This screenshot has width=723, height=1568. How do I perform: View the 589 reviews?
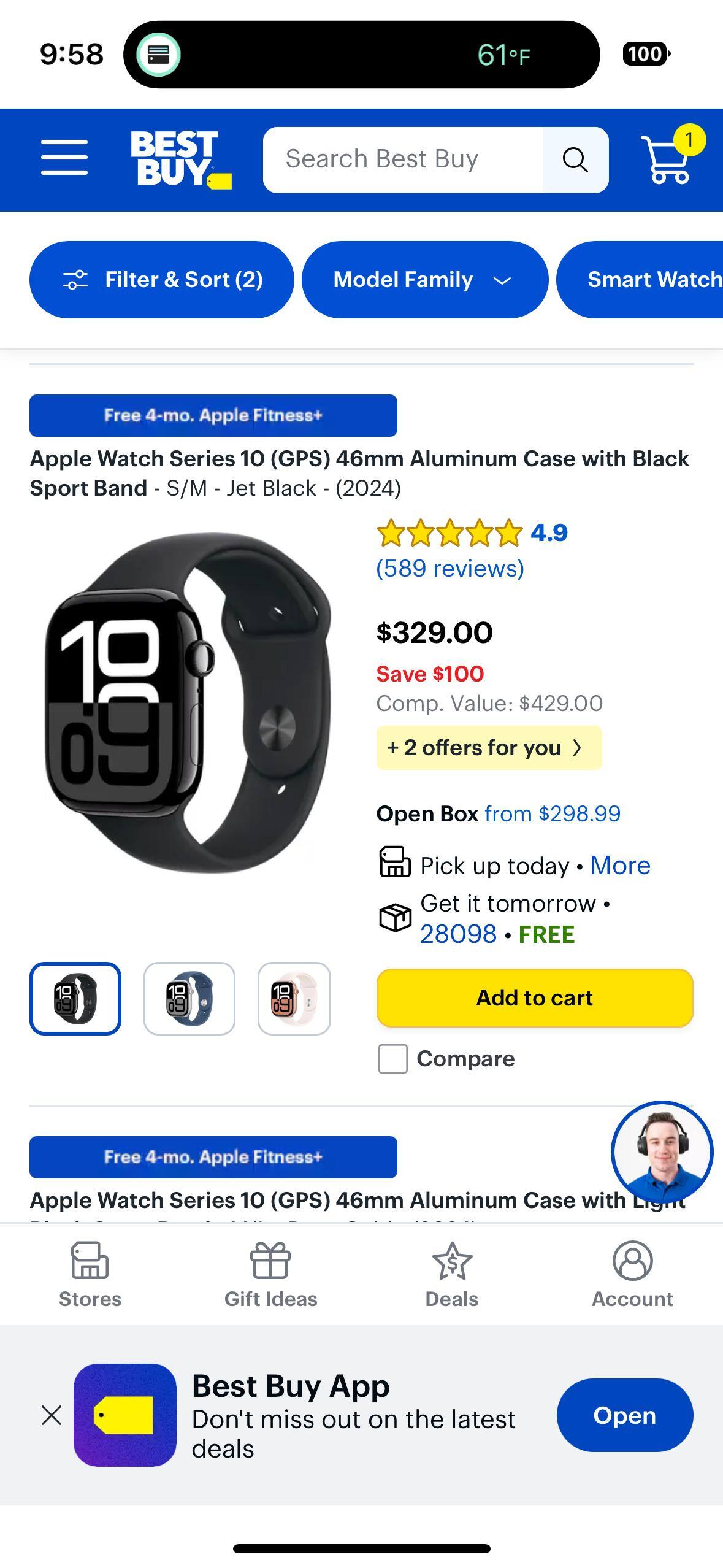[x=450, y=568]
